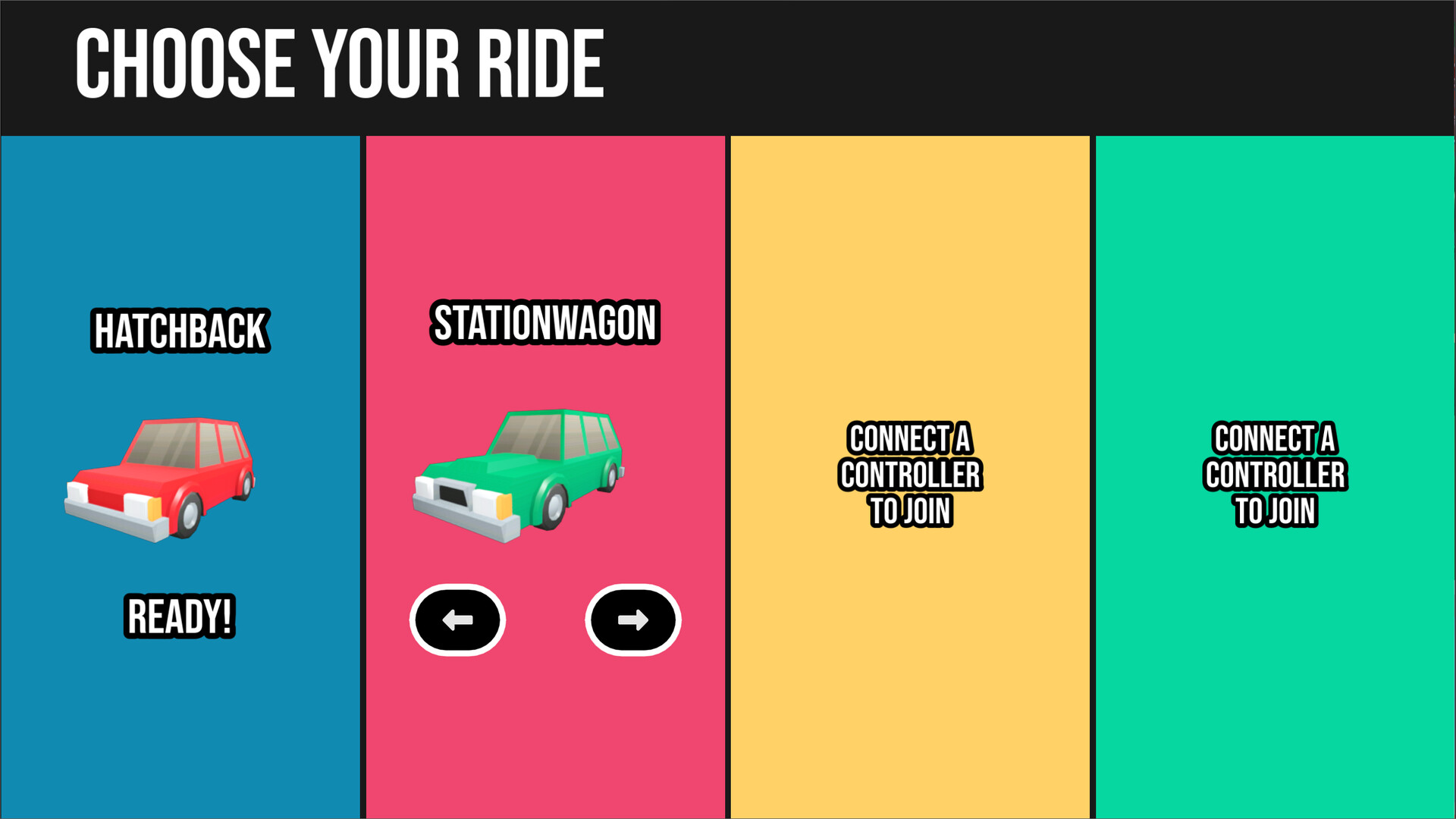Select the previous car with left arrow
Viewport: 1456px width, 819px height.
[457, 620]
